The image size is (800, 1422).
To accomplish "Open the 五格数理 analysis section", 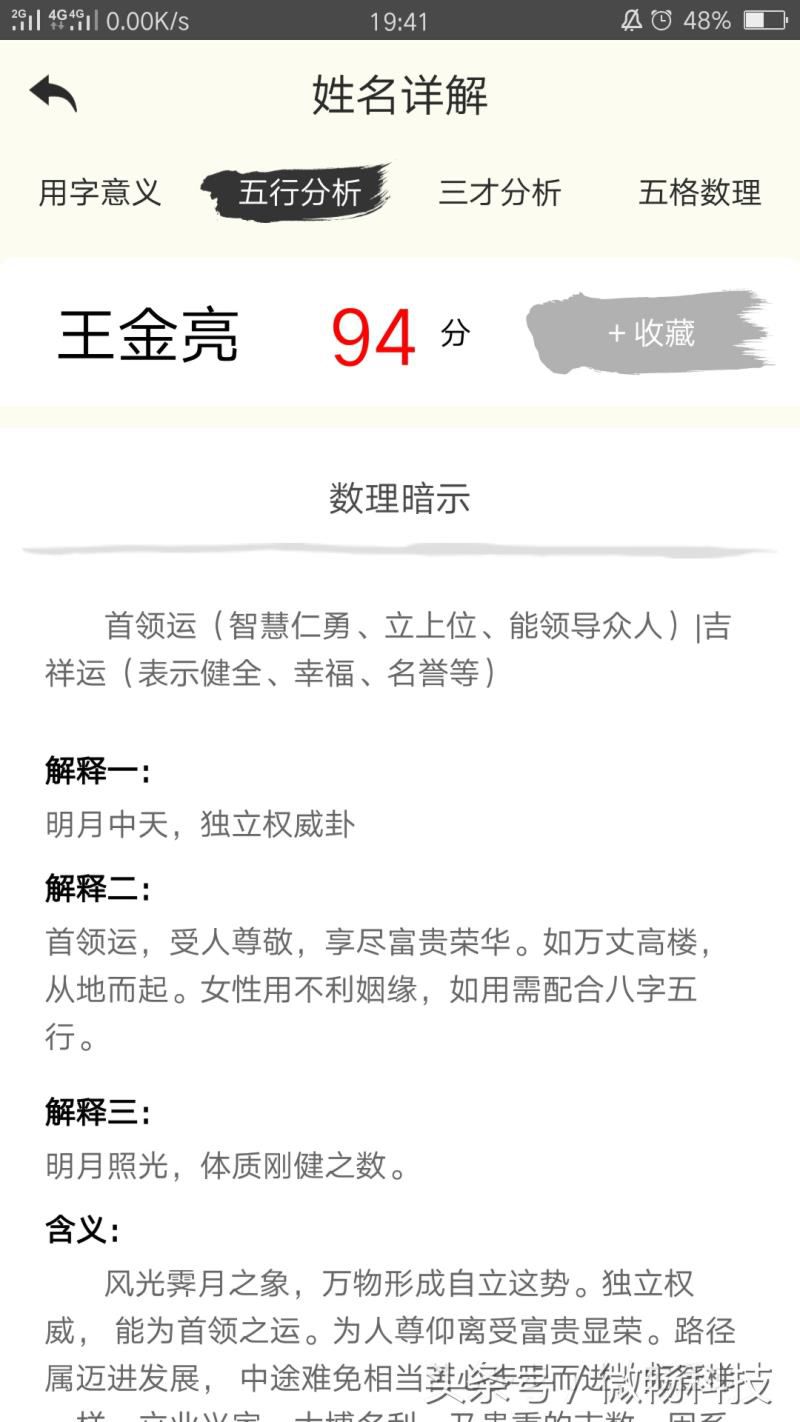I will pos(701,194).
